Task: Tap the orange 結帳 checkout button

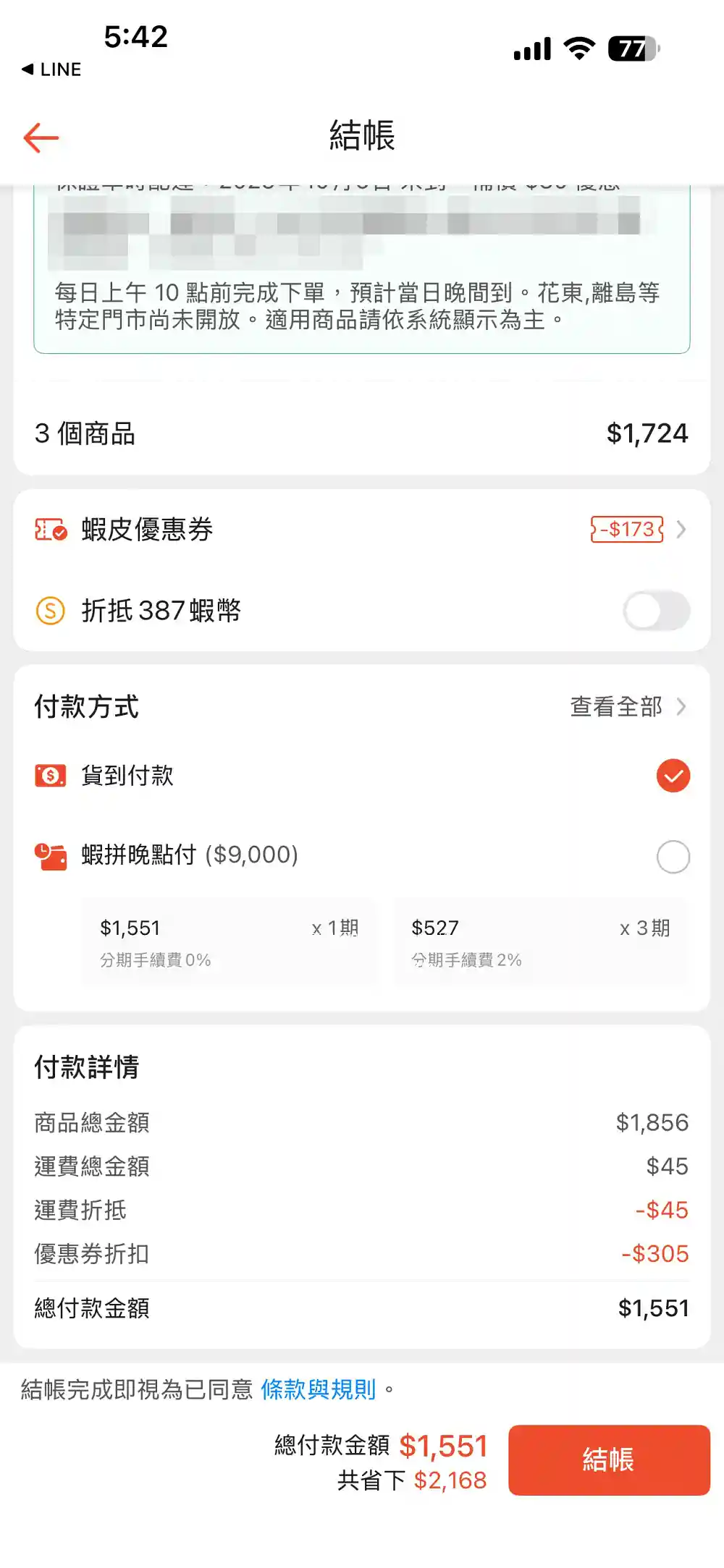Action: pos(609,1459)
